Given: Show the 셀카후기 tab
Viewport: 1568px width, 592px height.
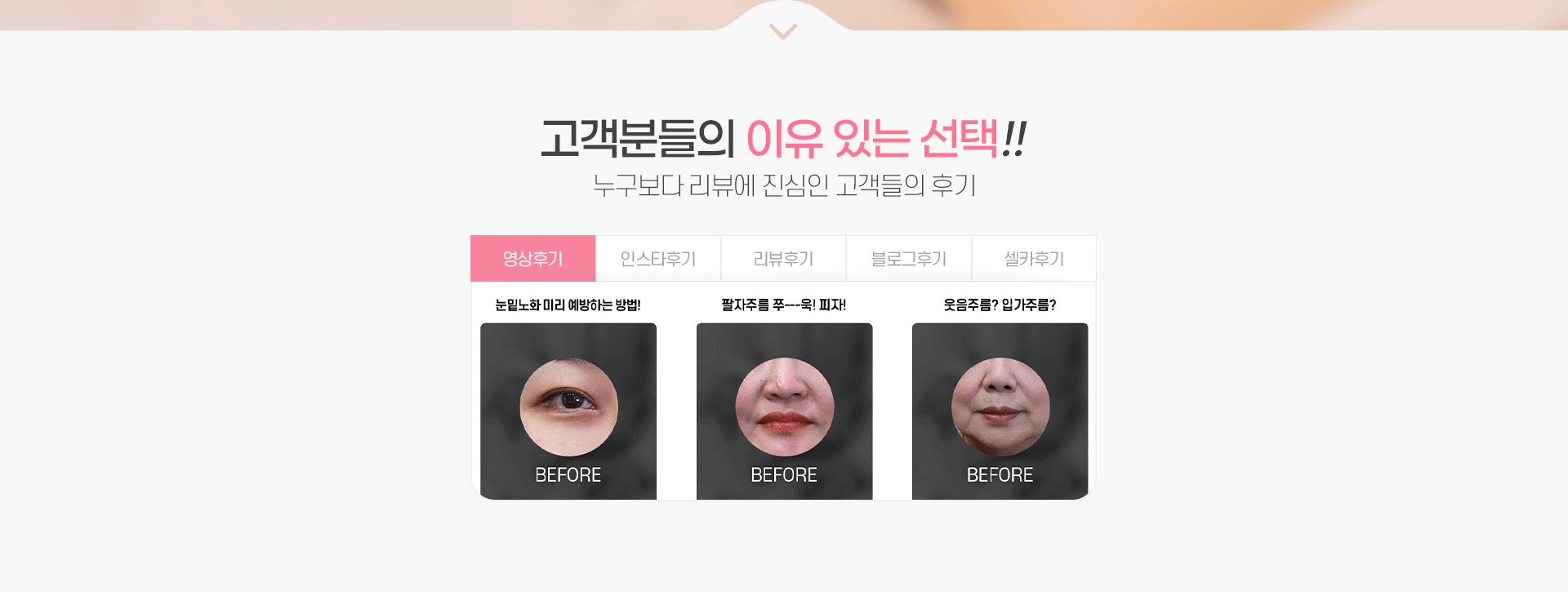Looking at the screenshot, I should point(1034,259).
